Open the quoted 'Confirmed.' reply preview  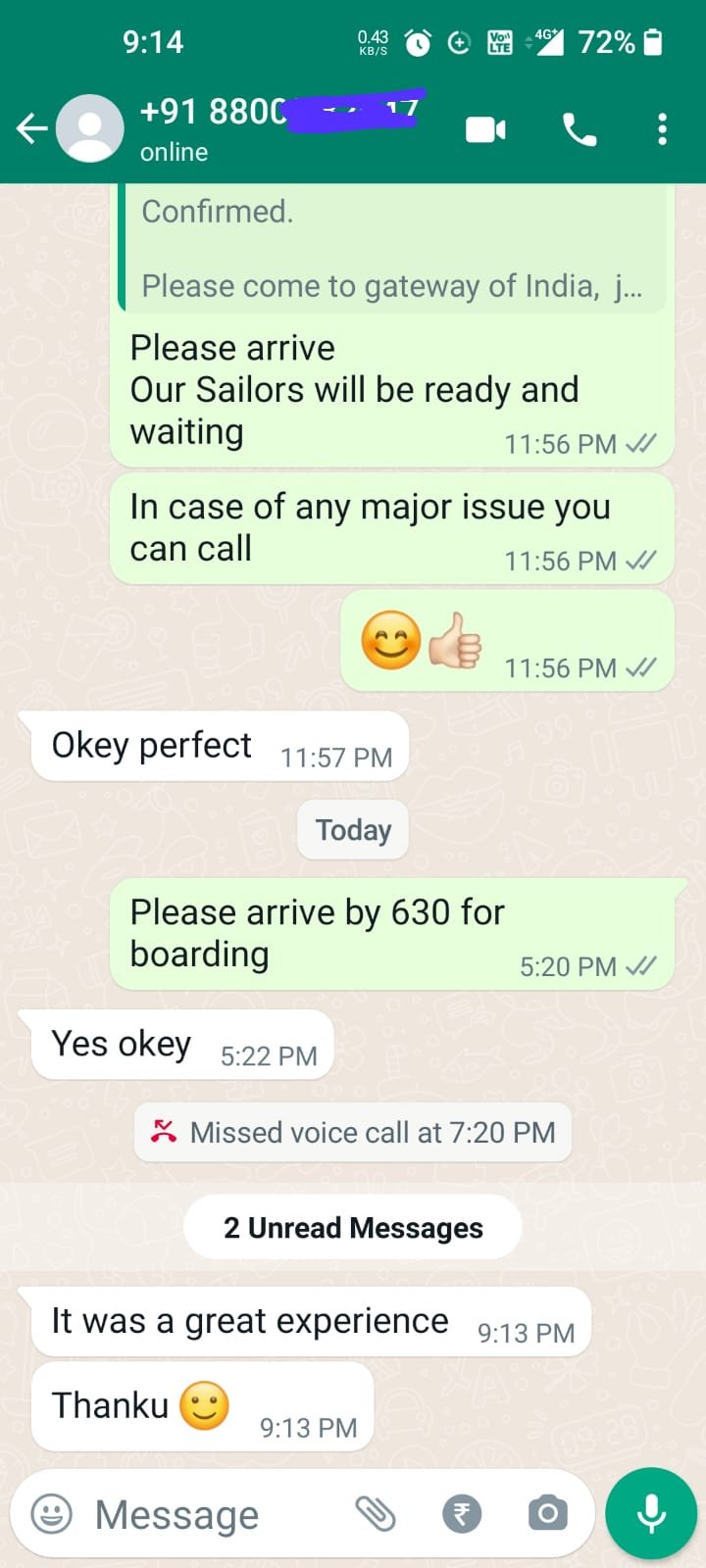click(x=392, y=249)
